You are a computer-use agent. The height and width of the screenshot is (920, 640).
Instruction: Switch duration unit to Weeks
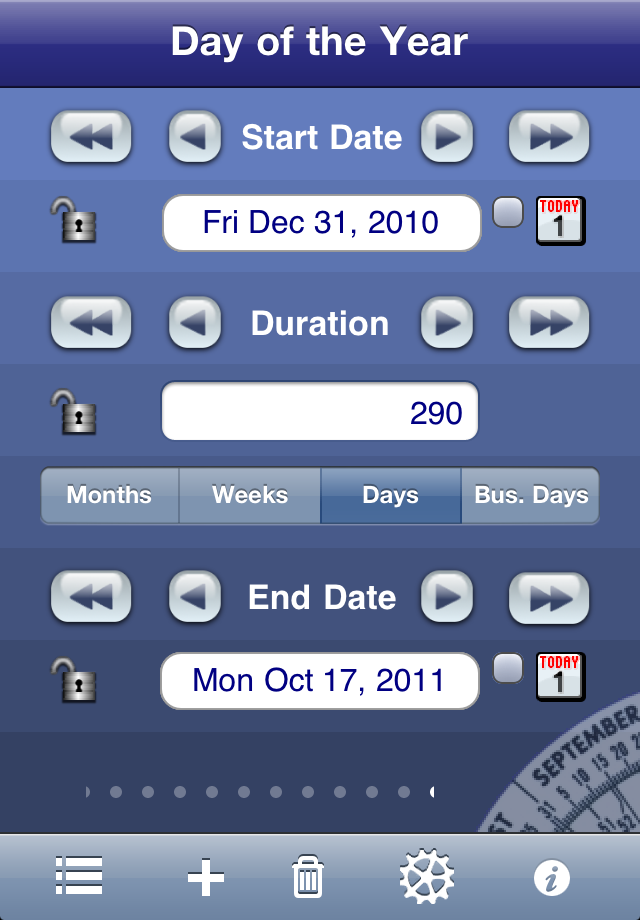click(250, 496)
